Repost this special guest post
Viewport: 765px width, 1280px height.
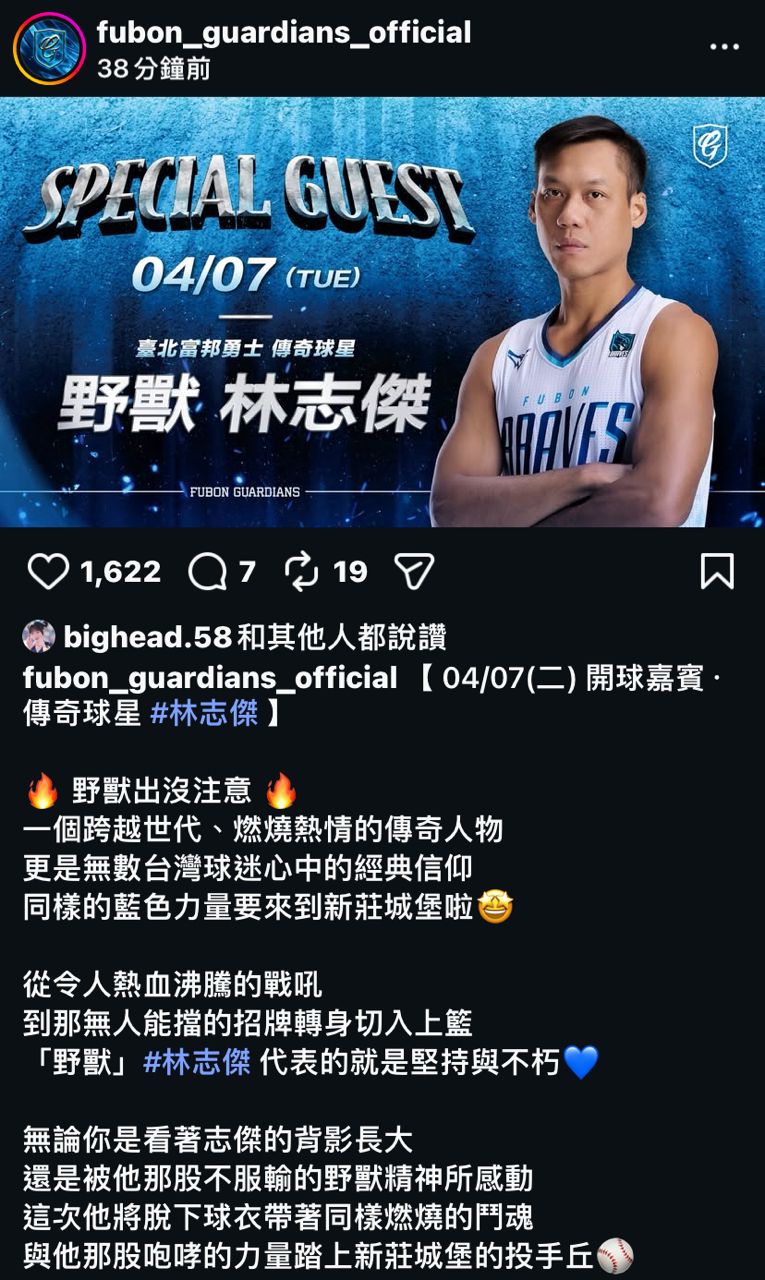[301, 571]
